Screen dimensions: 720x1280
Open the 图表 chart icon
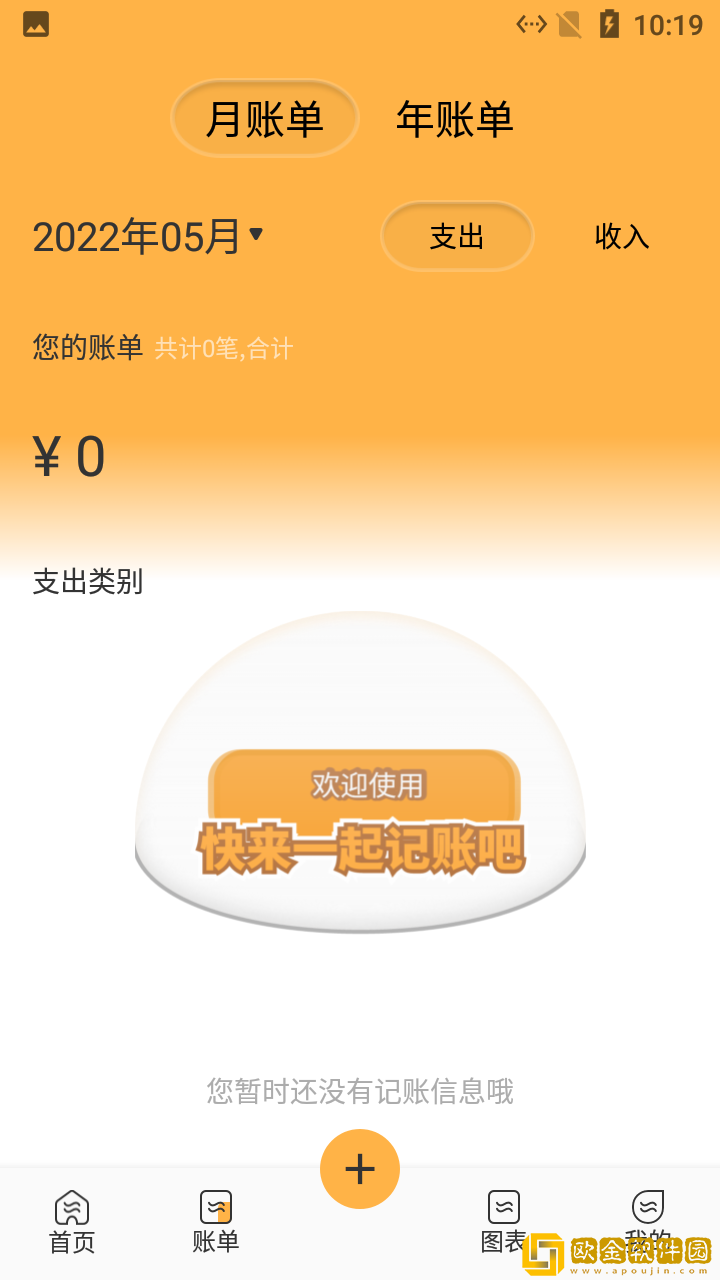pos(503,1207)
